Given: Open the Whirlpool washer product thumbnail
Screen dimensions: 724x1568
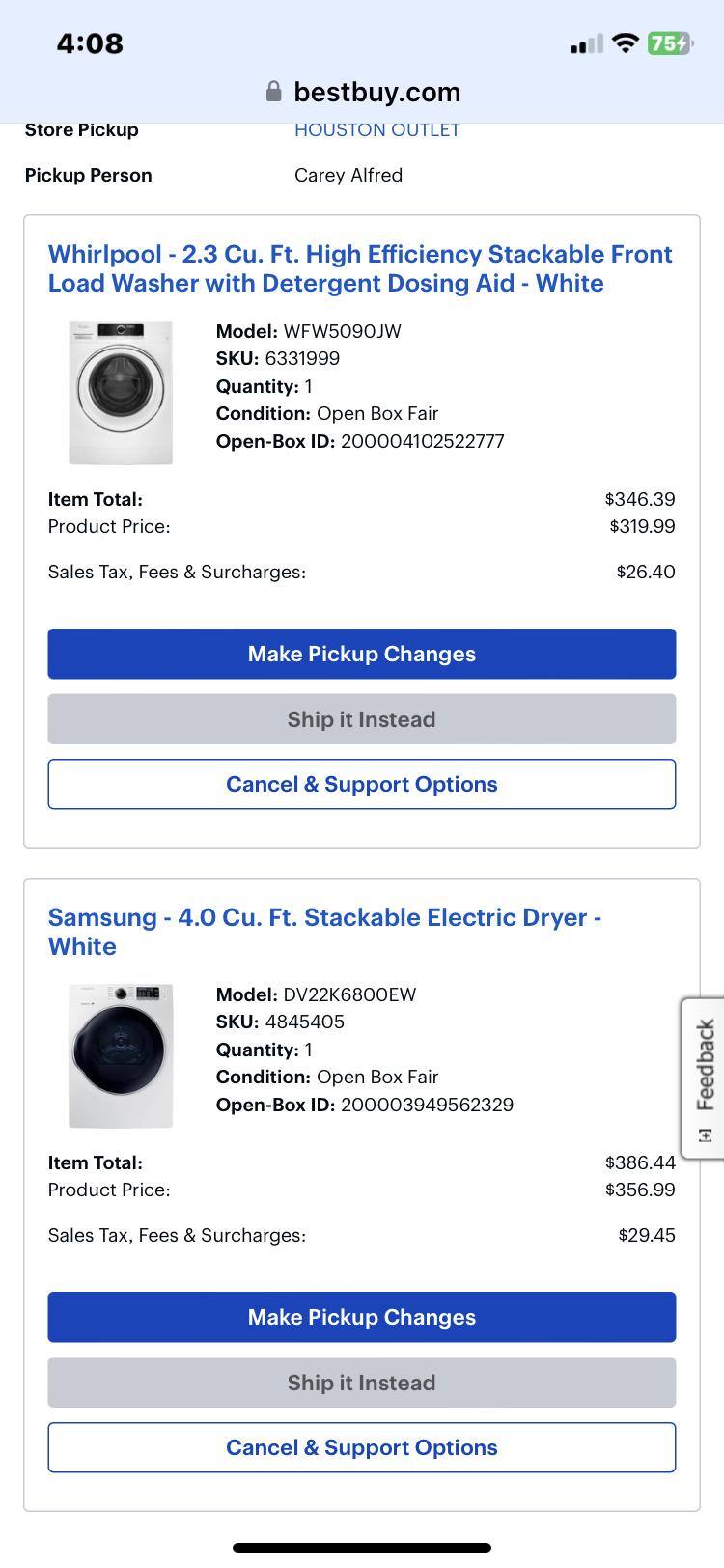Looking at the screenshot, I should 121,392.
